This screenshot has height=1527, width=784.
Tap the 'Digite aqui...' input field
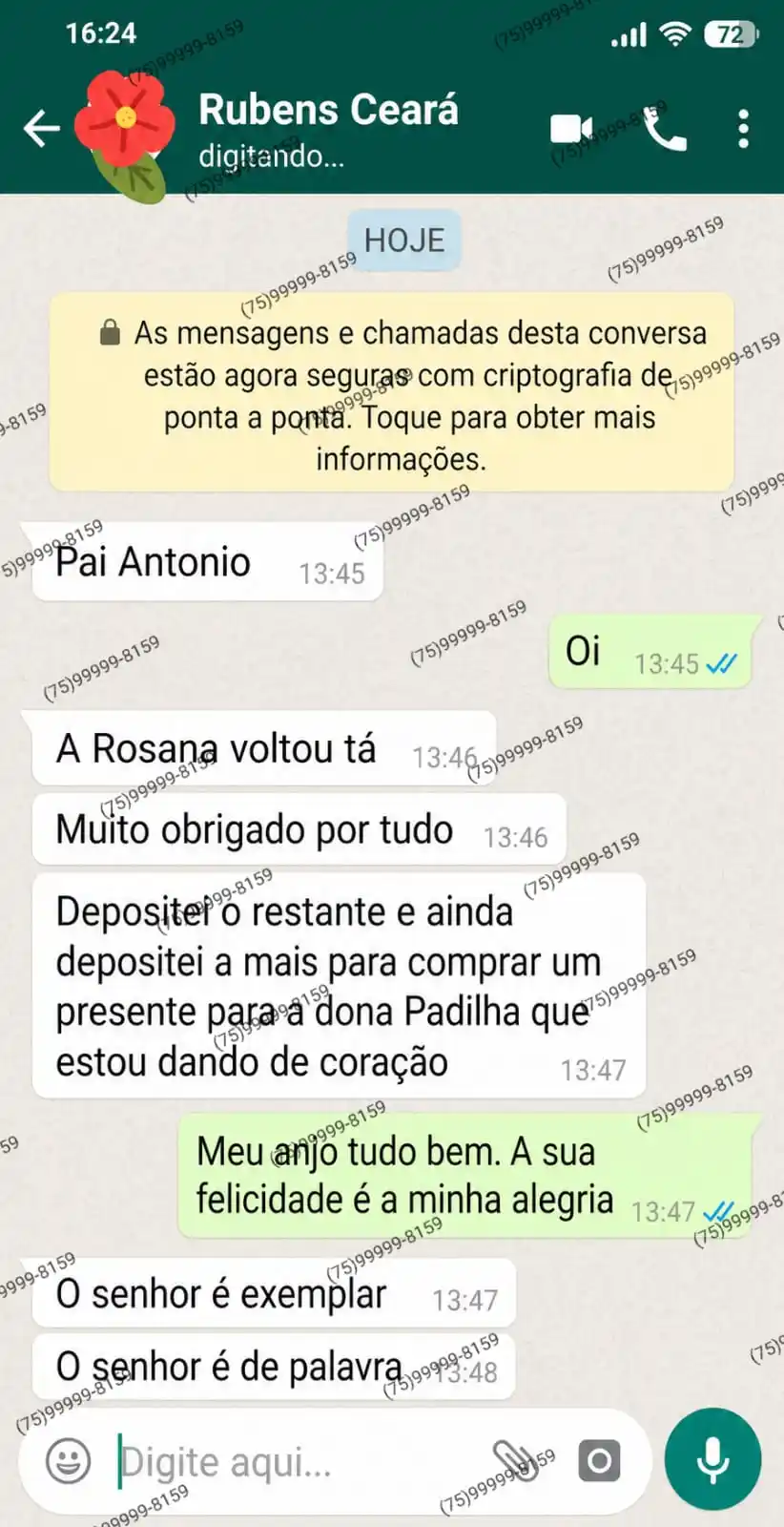286,1460
